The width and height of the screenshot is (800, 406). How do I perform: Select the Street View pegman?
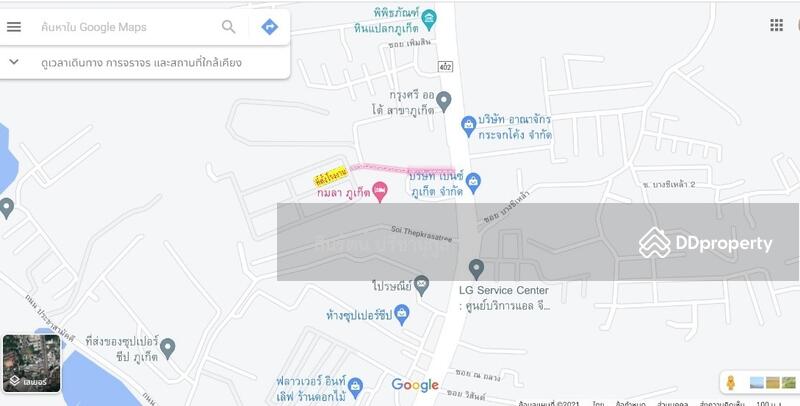tap(731, 382)
